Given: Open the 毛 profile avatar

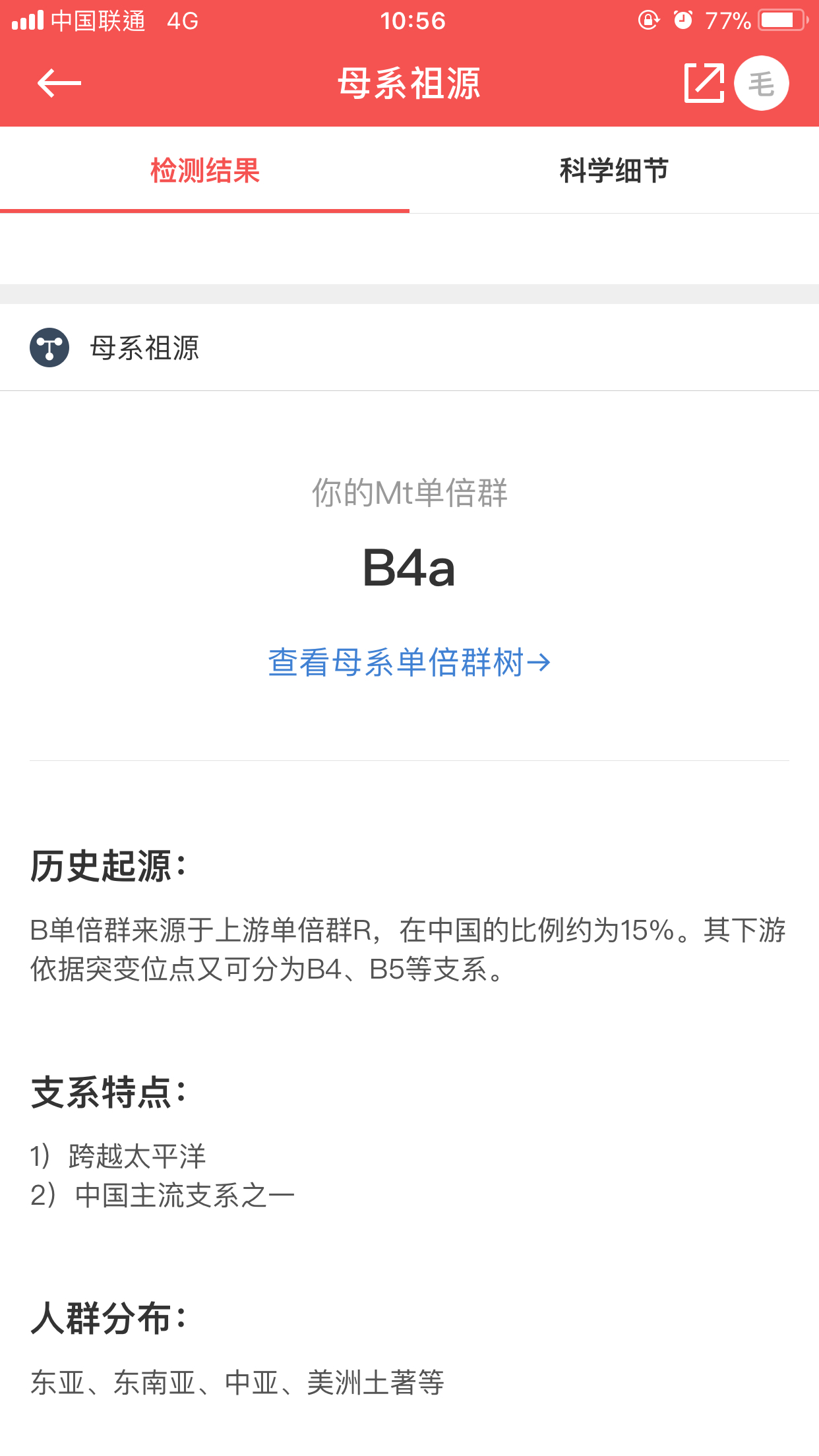Looking at the screenshot, I should [x=762, y=83].
